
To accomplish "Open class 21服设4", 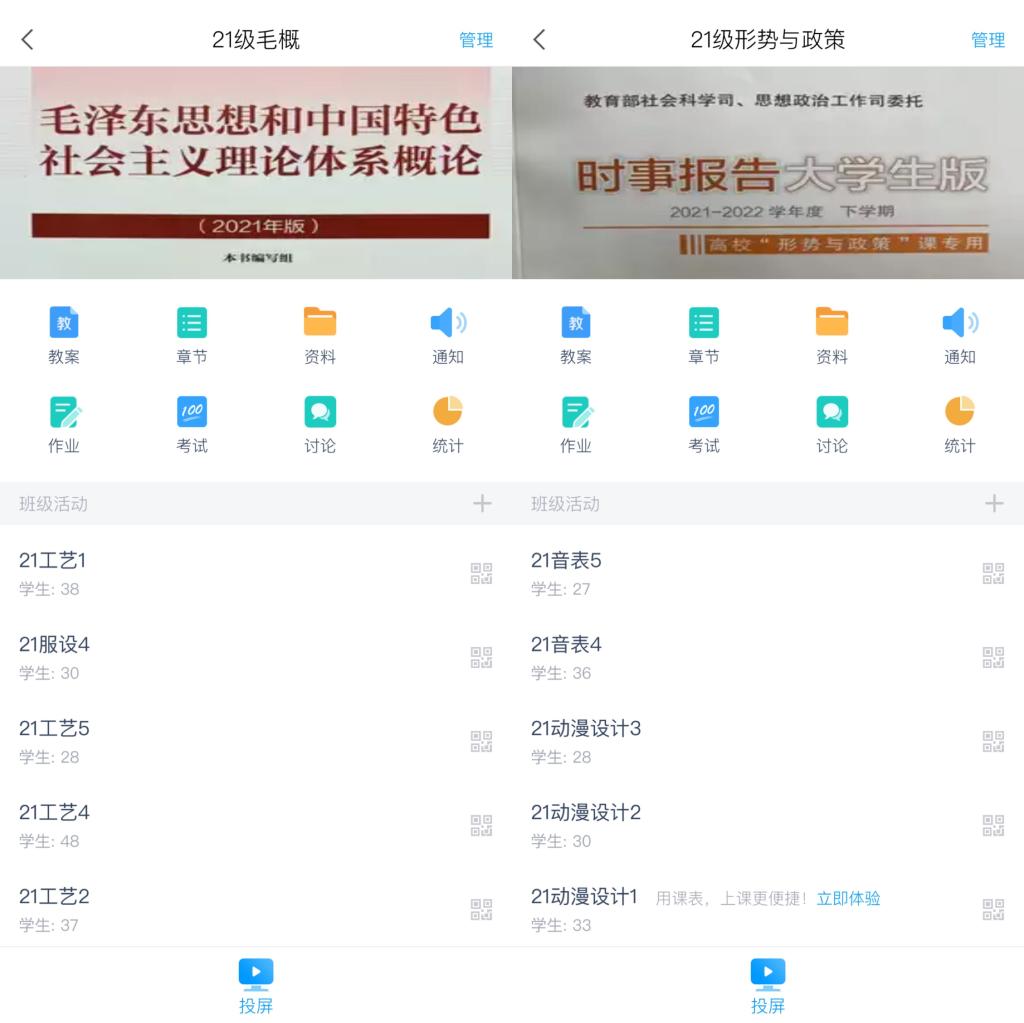I will tap(200, 657).
